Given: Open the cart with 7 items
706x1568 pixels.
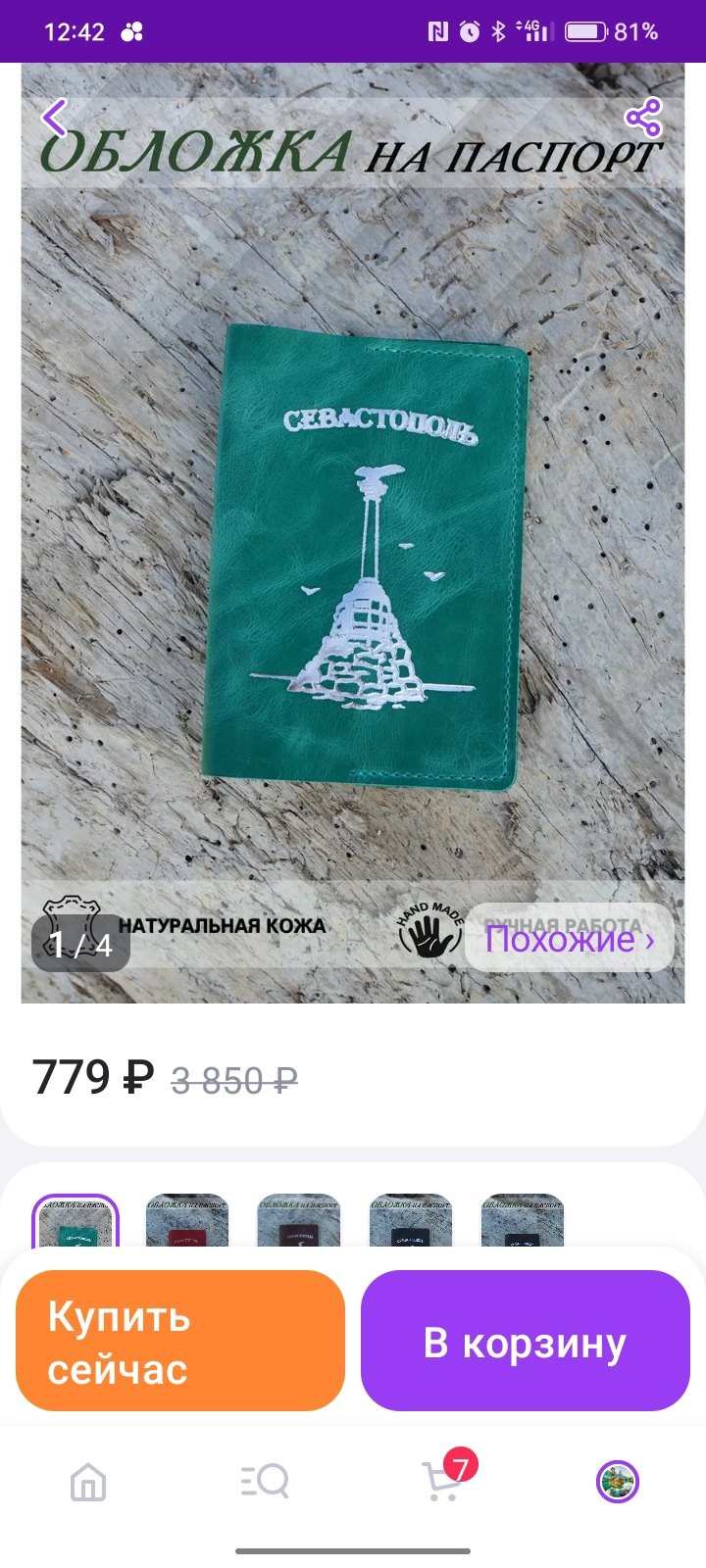Looking at the screenshot, I should (x=443, y=1481).
